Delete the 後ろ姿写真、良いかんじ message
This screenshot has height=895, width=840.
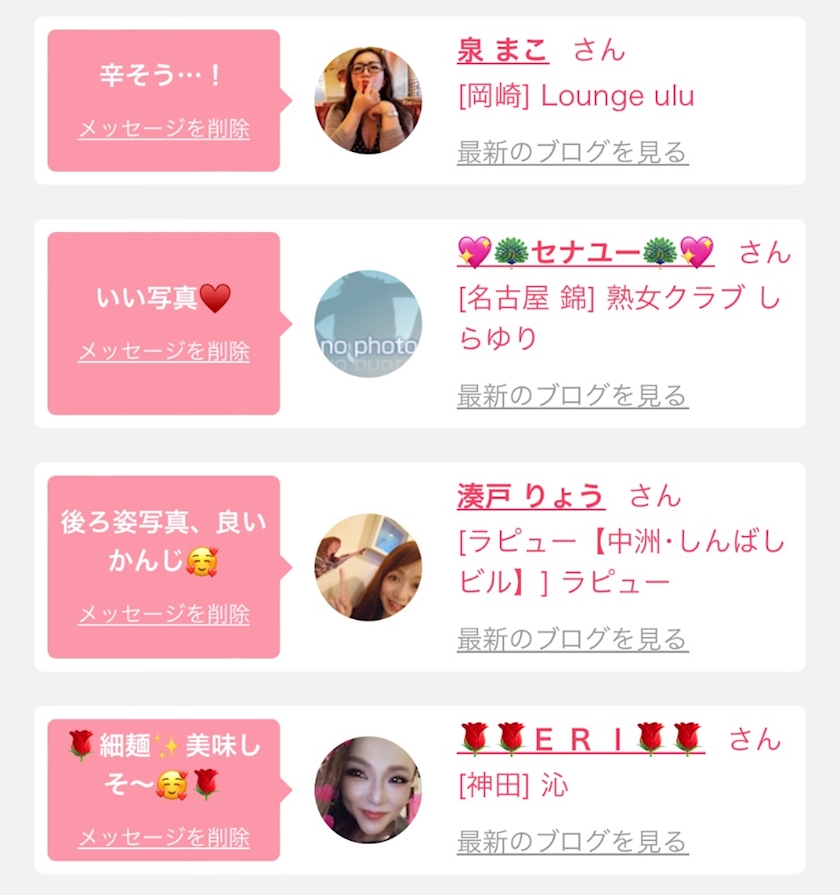tap(164, 615)
